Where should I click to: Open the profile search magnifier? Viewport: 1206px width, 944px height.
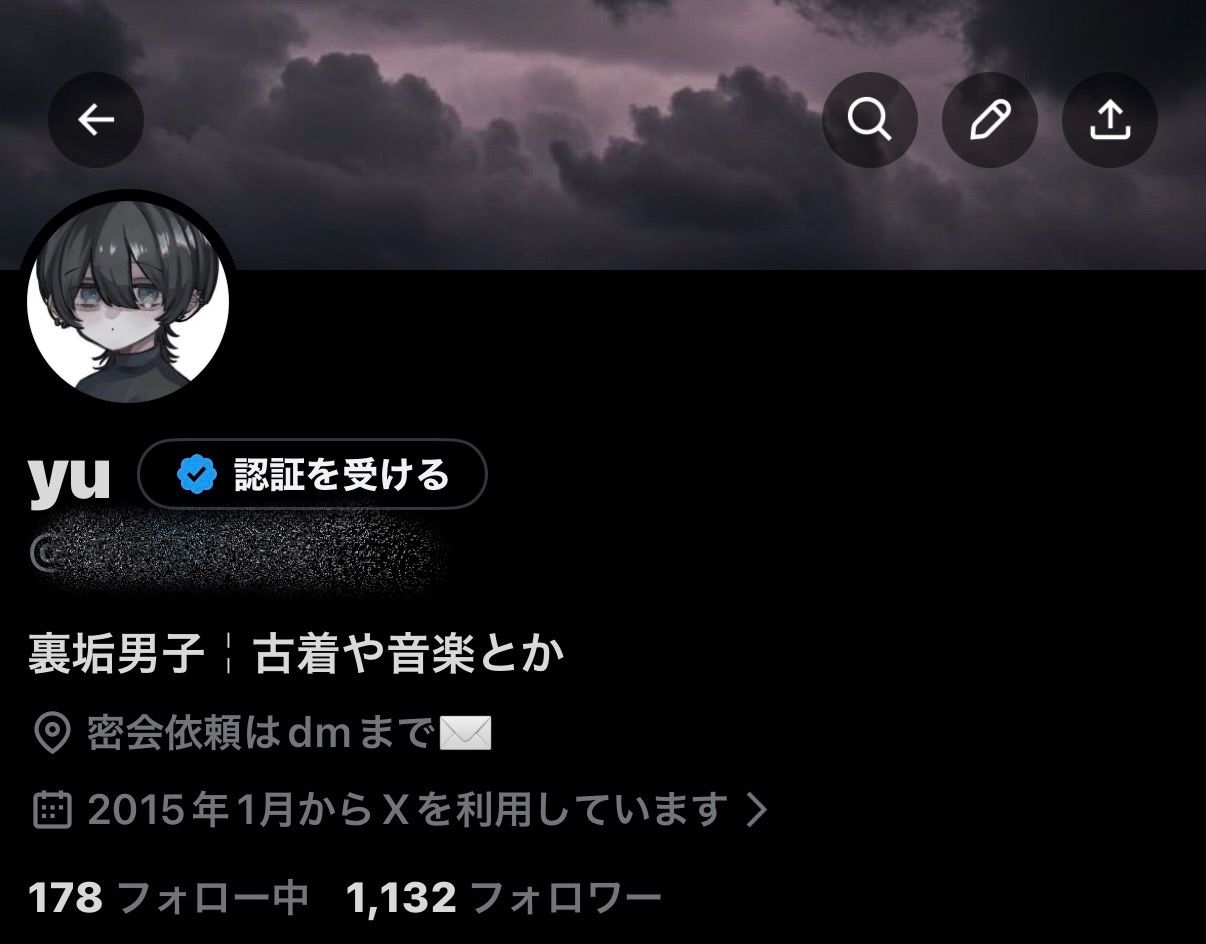[x=869, y=120]
